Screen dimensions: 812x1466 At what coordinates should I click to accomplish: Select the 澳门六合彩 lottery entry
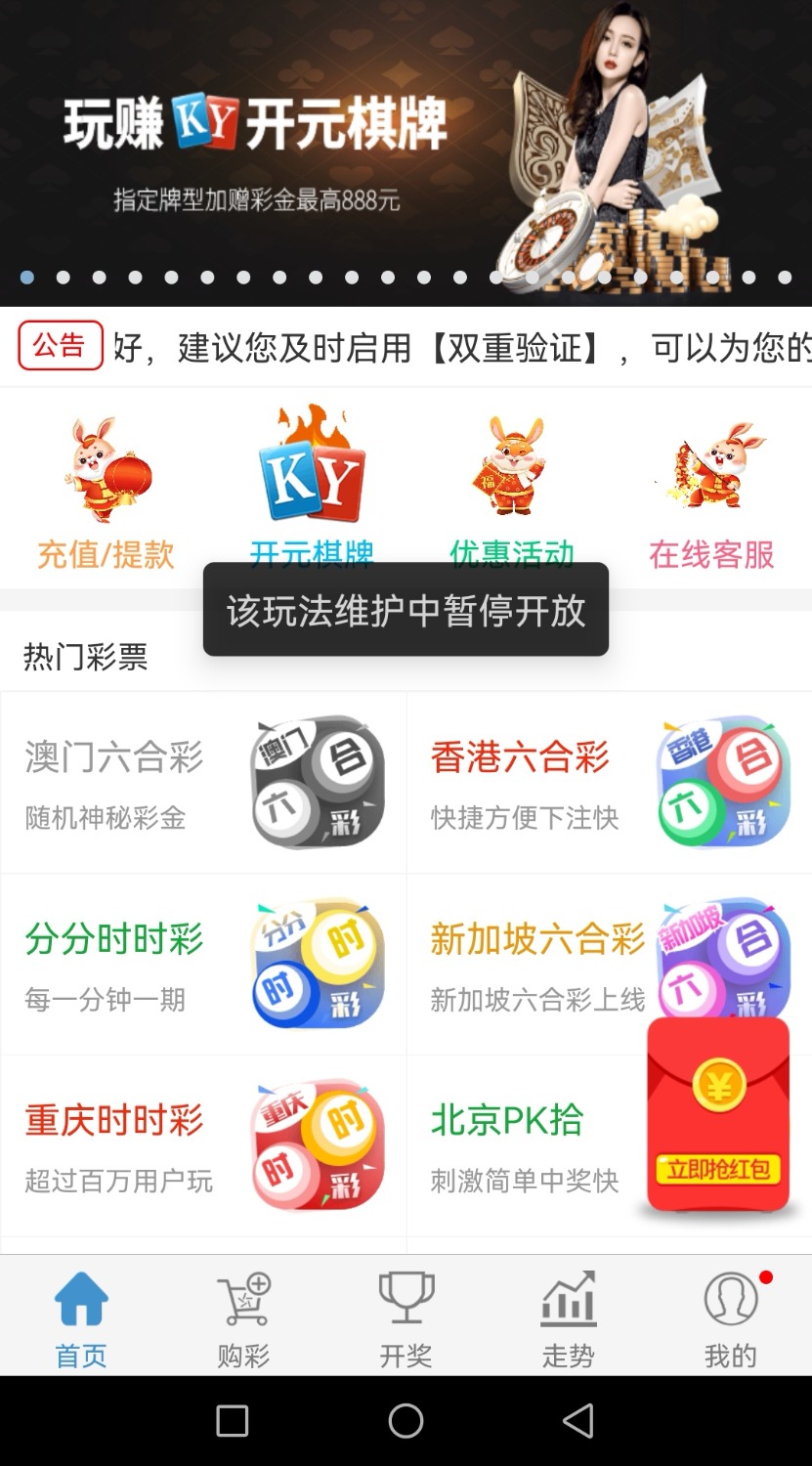202,780
